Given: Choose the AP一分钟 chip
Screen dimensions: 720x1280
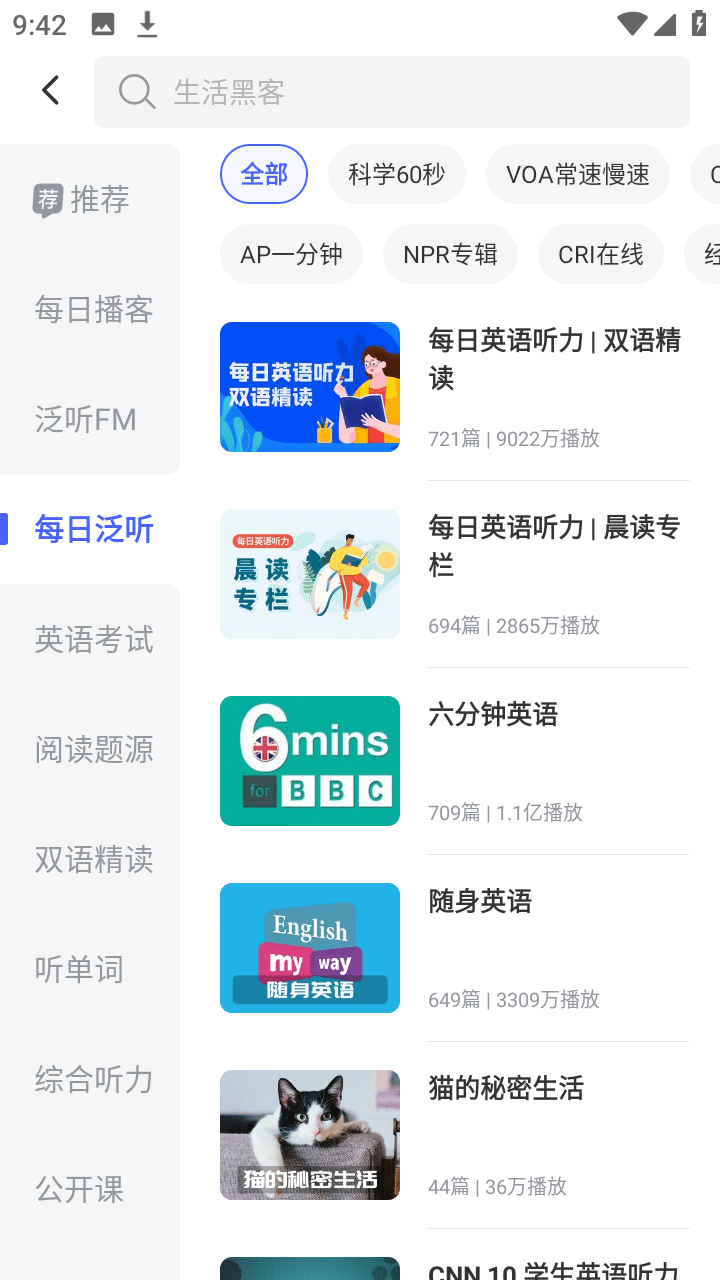Looking at the screenshot, I should coord(291,254).
